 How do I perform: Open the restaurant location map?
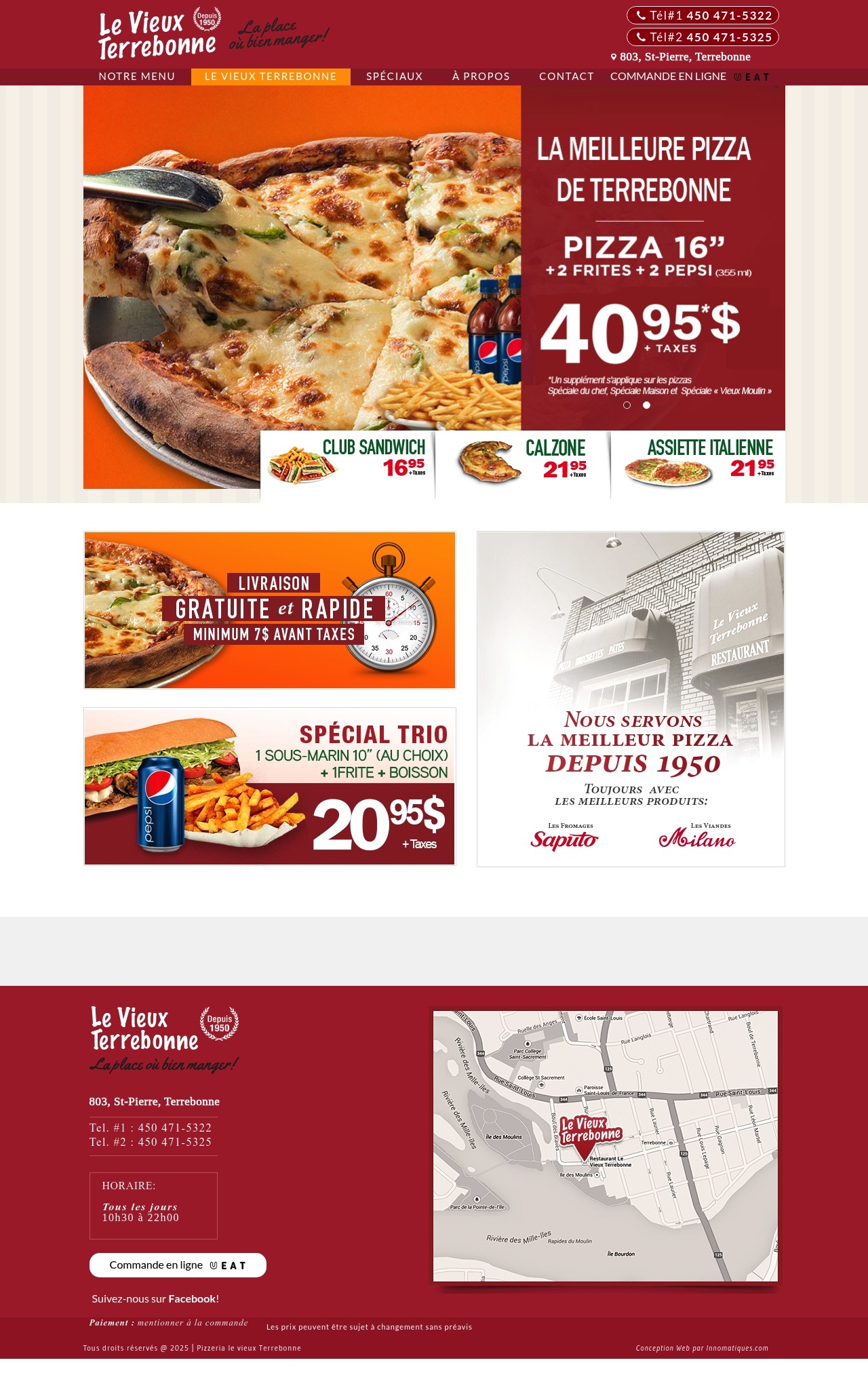pyautogui.click(x=605, y=1146)
